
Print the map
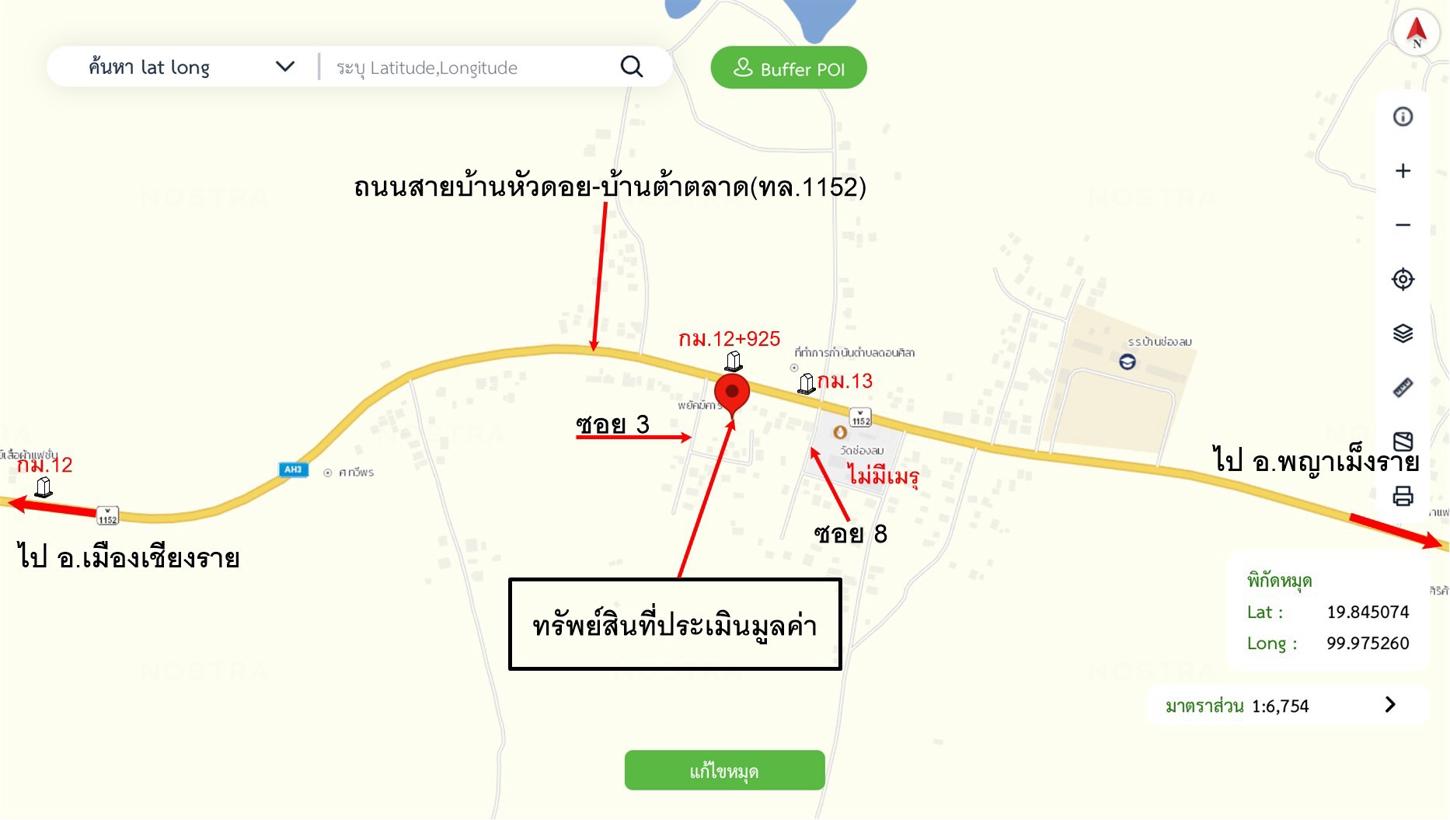click(x=1403, y=496)
